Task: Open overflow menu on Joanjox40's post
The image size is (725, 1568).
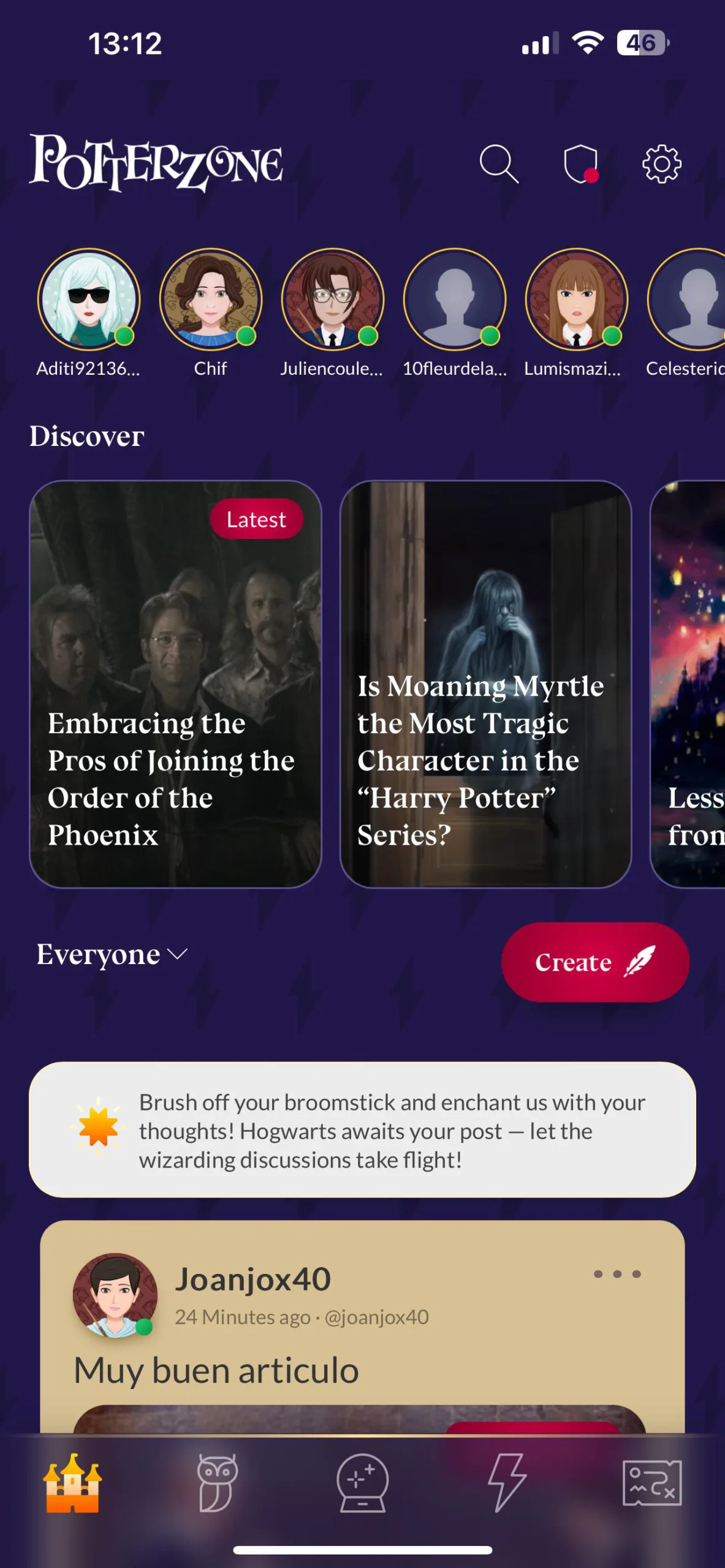Action: tap(617, 1274)
